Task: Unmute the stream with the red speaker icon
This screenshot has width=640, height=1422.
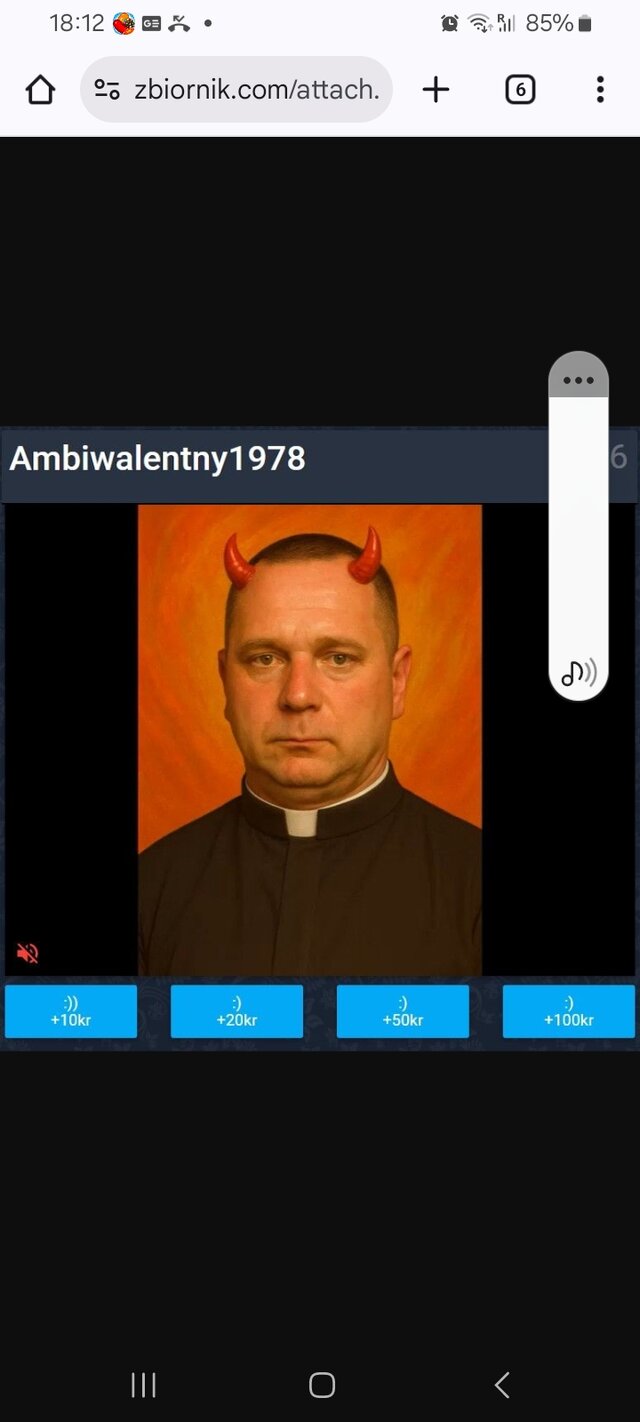Action: click(28, 953)
